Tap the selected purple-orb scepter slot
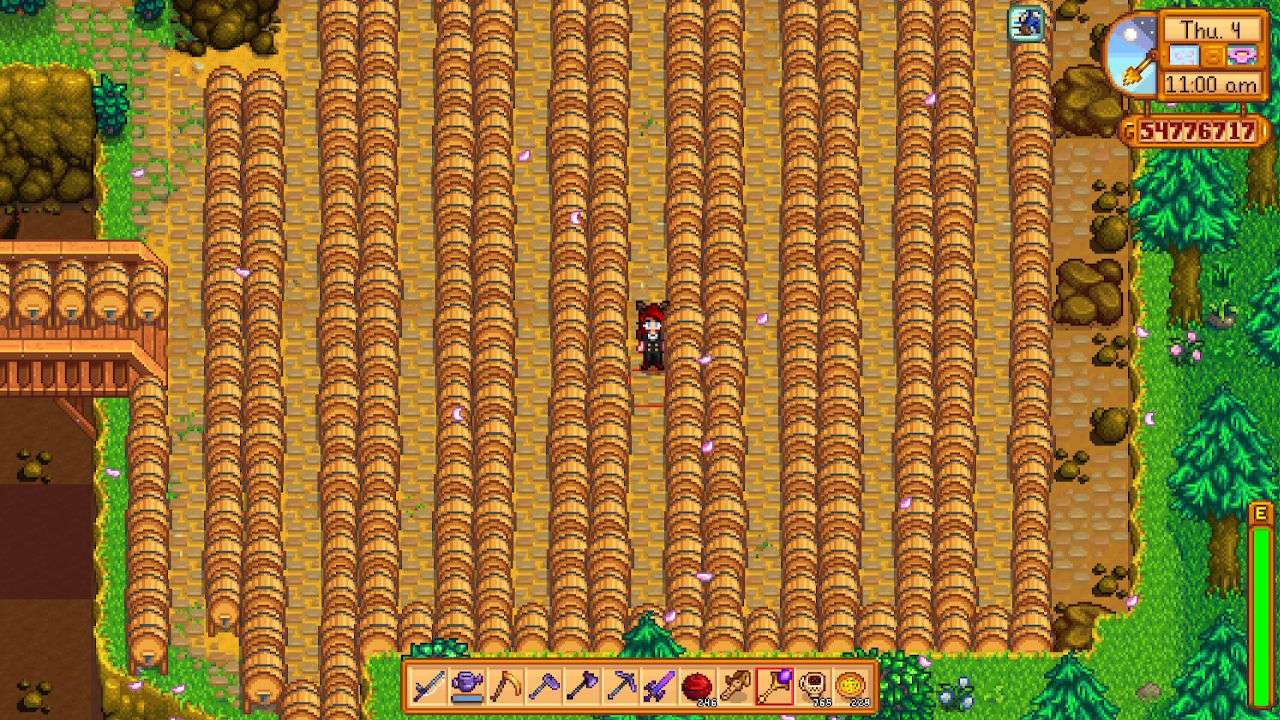 pos(772,686)
